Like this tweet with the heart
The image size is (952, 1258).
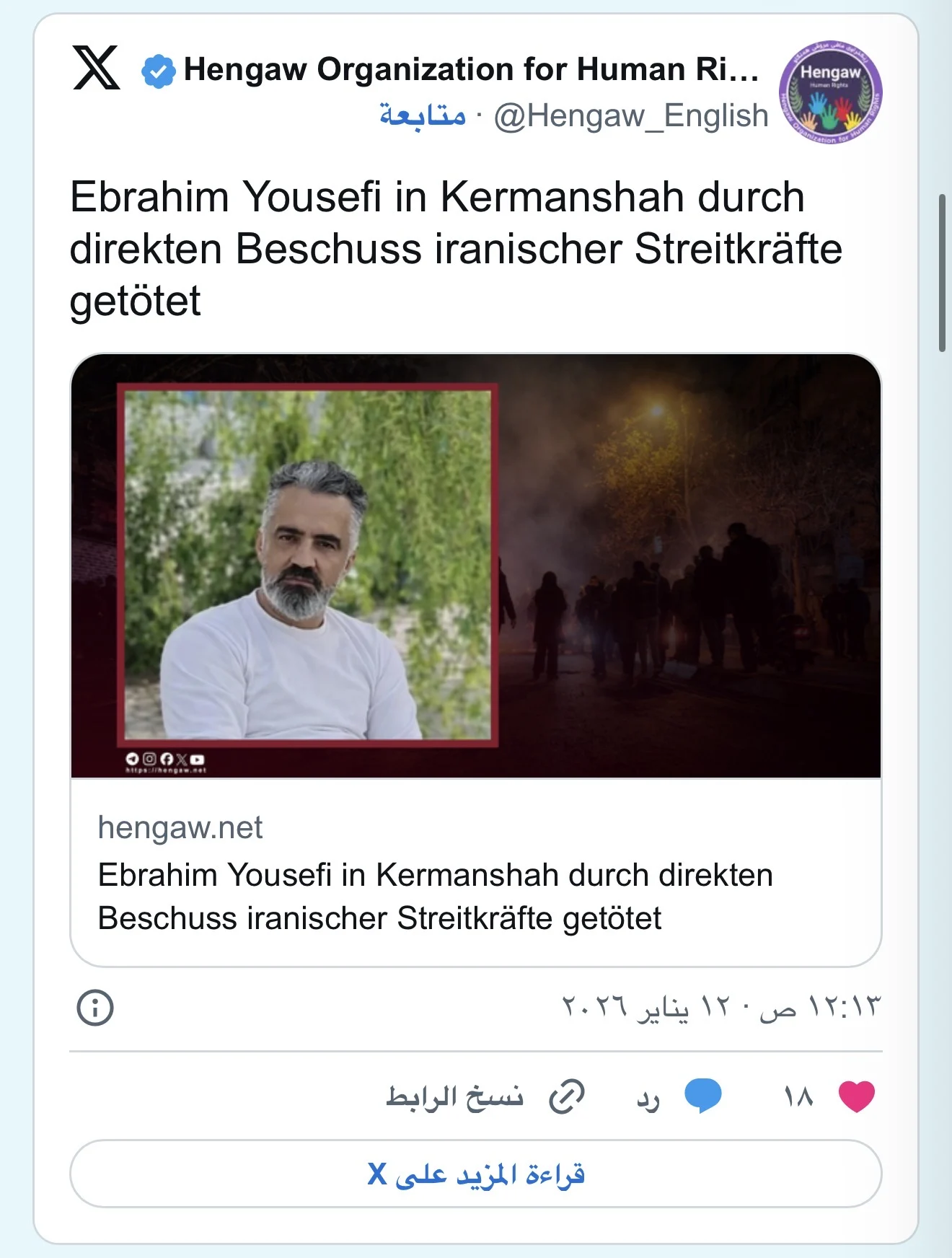[855, 1097]
